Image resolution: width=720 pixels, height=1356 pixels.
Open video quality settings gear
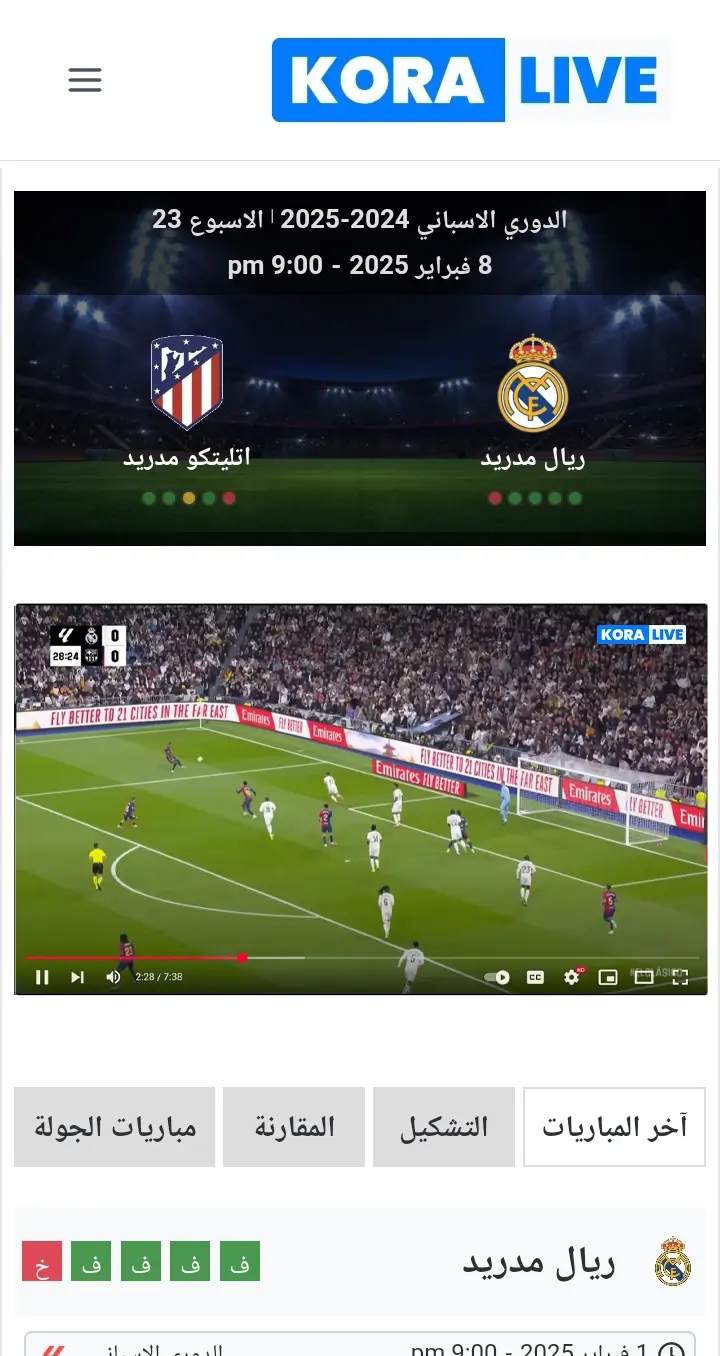[x=572, y=977]
